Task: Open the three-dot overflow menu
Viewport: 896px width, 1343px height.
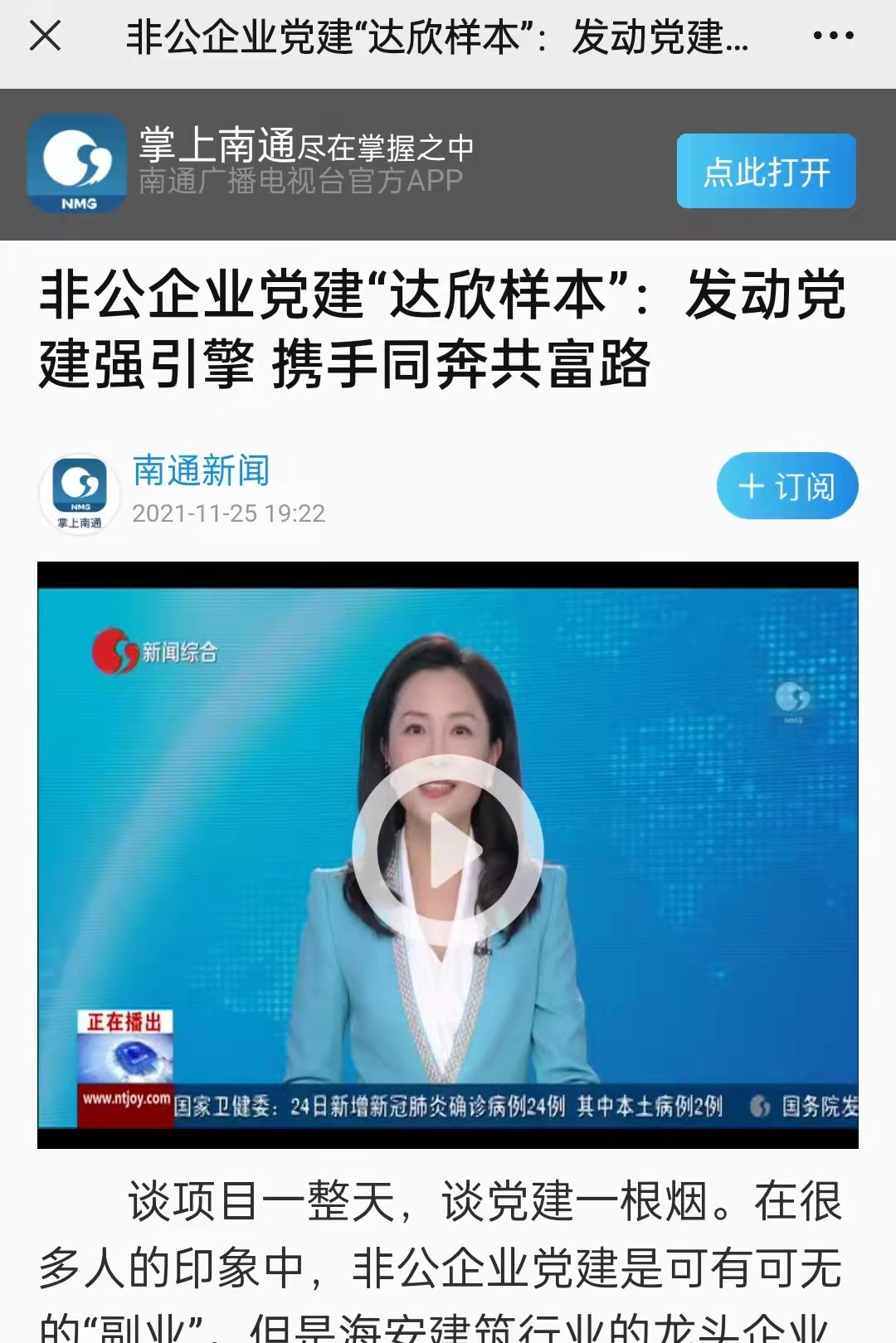Action: 832,36
